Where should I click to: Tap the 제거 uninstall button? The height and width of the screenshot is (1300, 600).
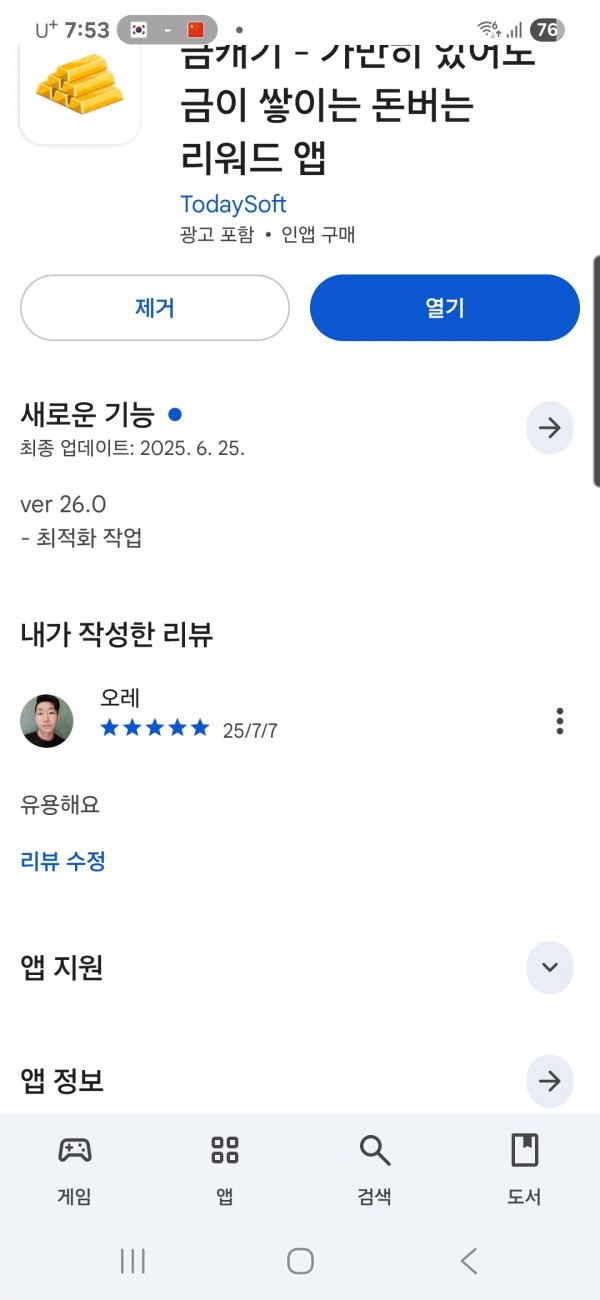click(x=155, y=308)
